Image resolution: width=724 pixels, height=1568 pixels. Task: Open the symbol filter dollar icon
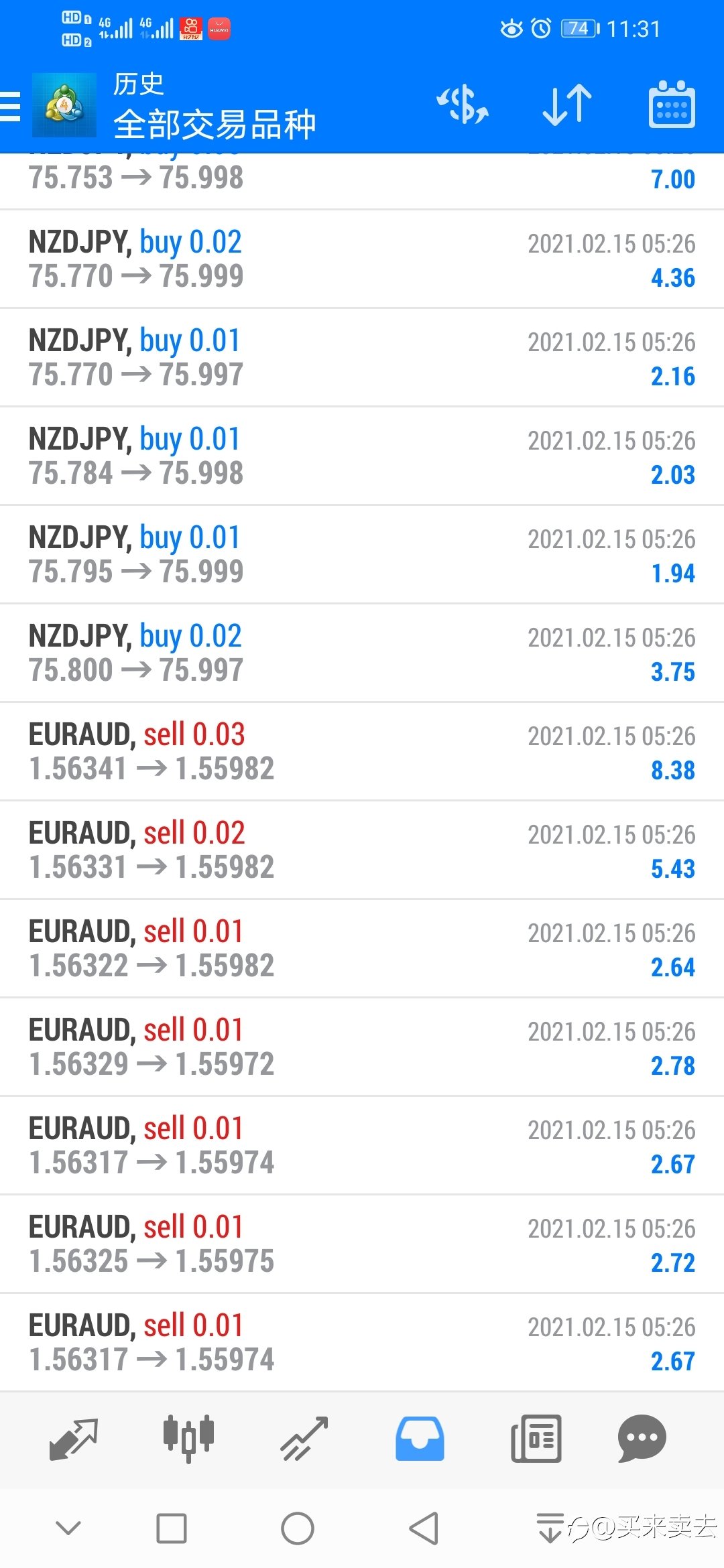pos(463,105)
